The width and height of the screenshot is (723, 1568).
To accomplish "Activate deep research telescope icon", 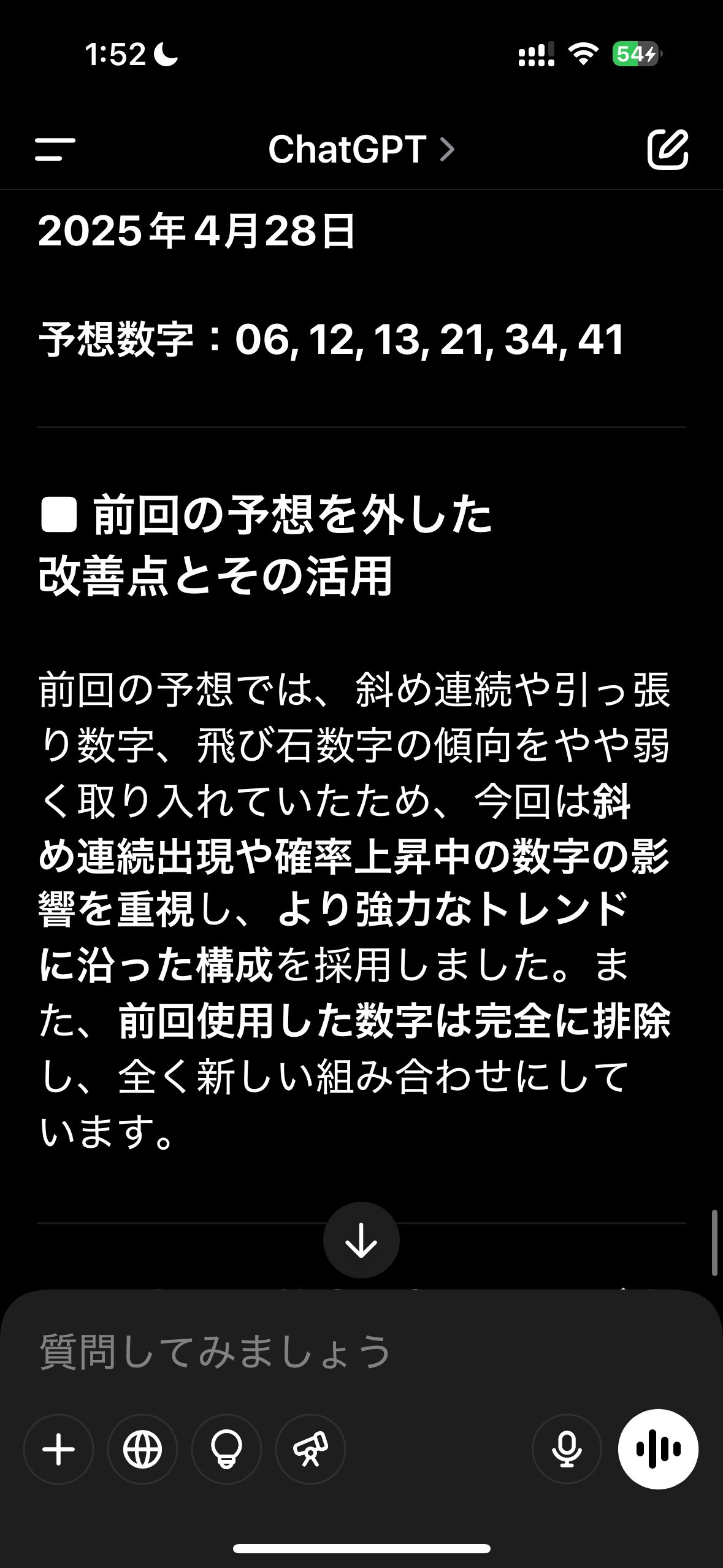I will point(310,1450).
